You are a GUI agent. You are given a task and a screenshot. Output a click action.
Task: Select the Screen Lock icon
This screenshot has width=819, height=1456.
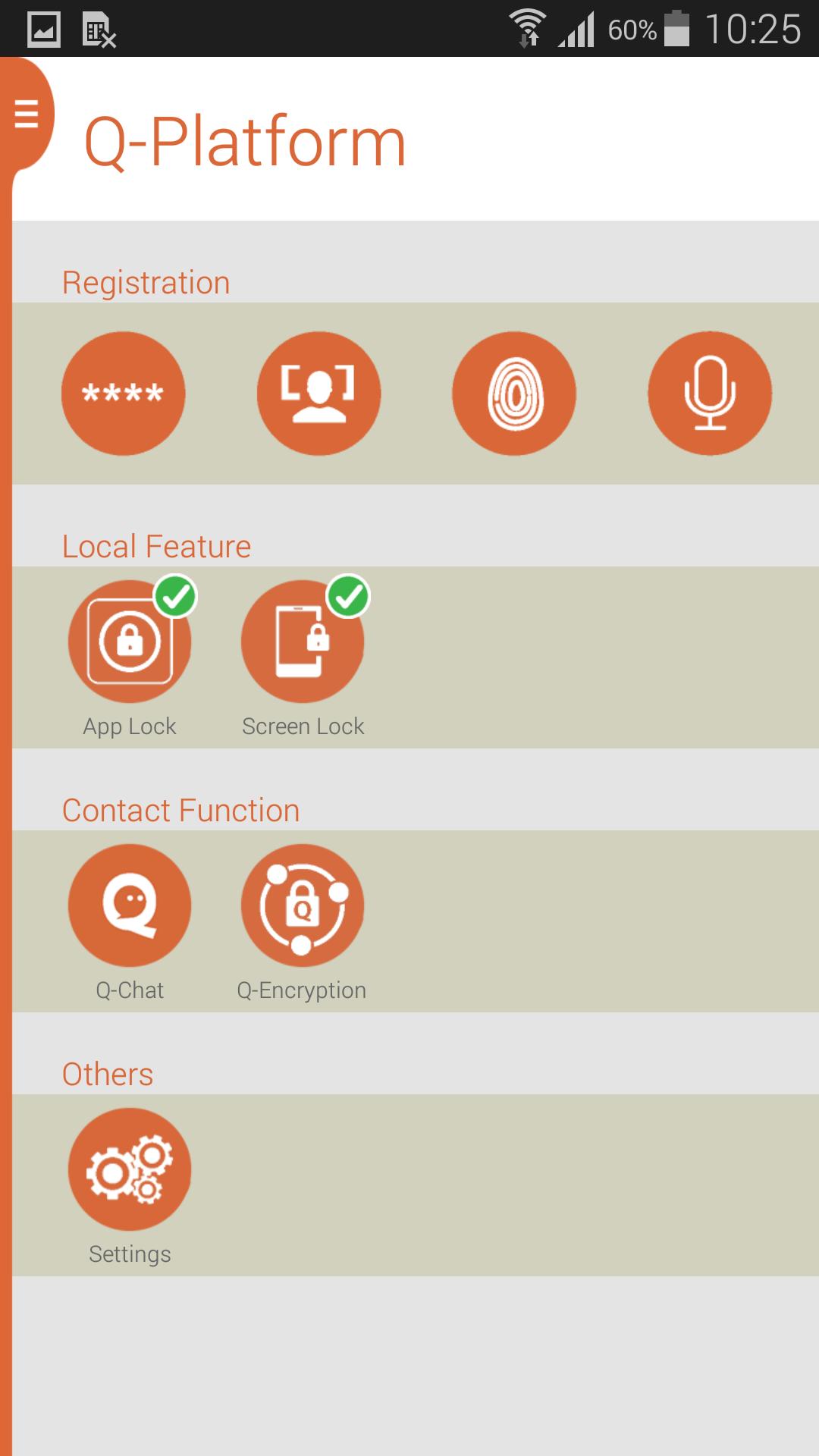pos(302,641)
